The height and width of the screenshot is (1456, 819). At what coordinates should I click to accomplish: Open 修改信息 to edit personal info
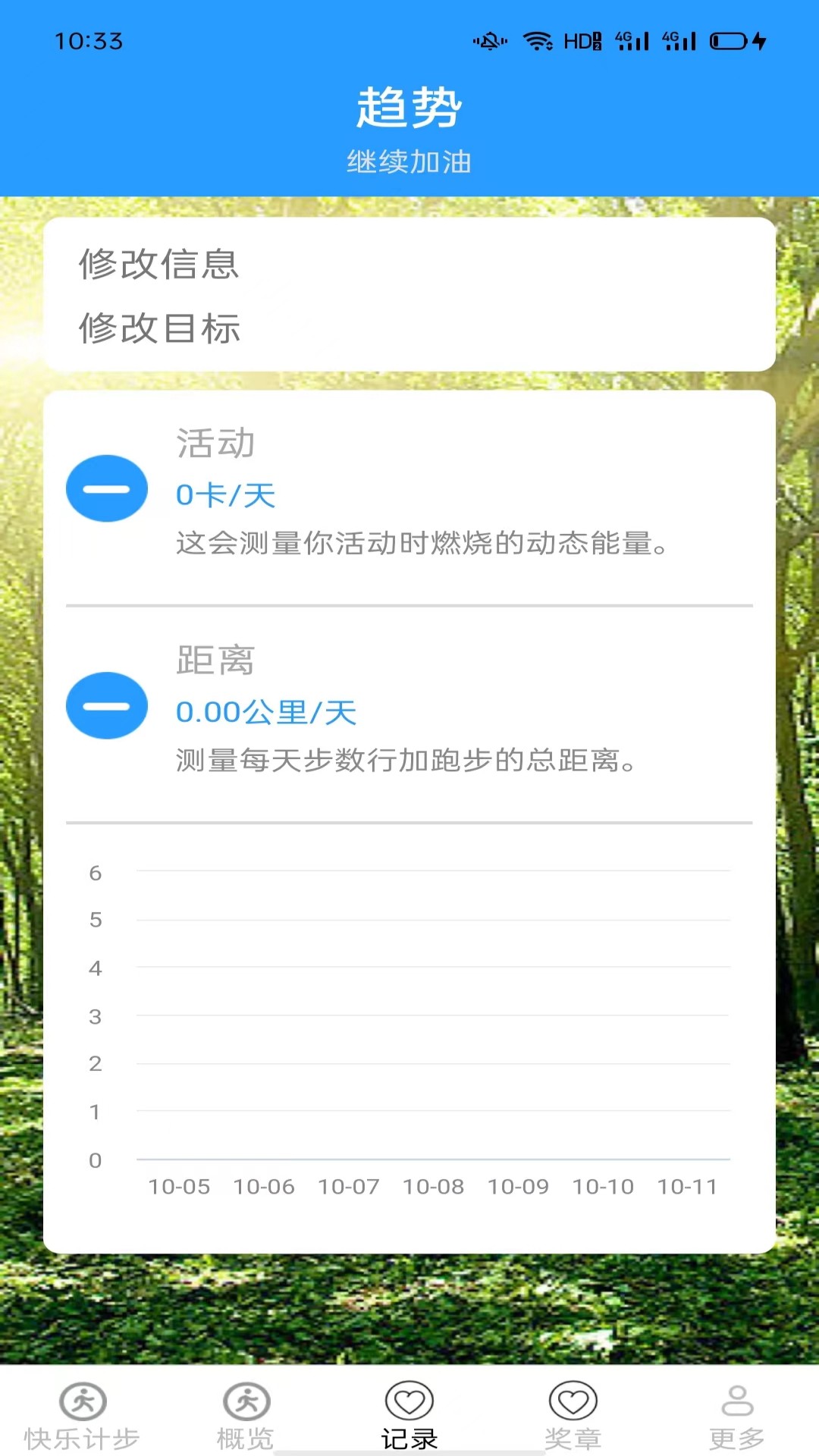(159, 265)
